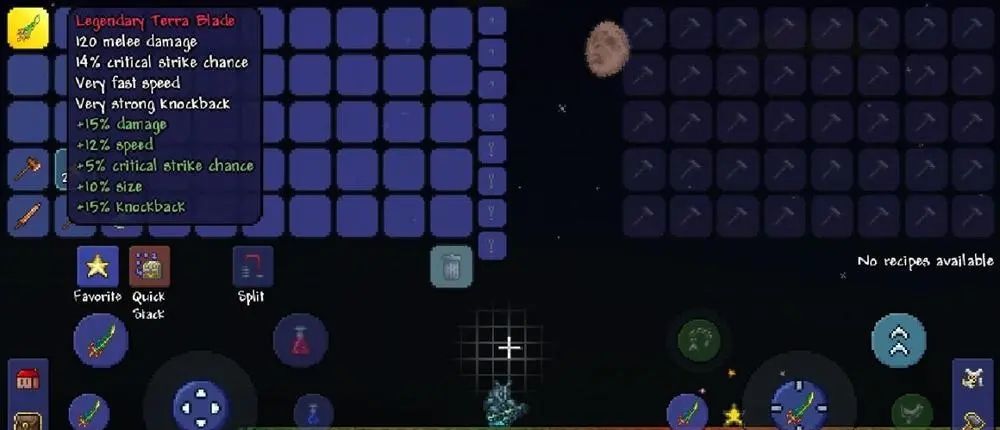1000x430 pixels.
Task: Tap the Favorite star button
Action: (97, 267)
